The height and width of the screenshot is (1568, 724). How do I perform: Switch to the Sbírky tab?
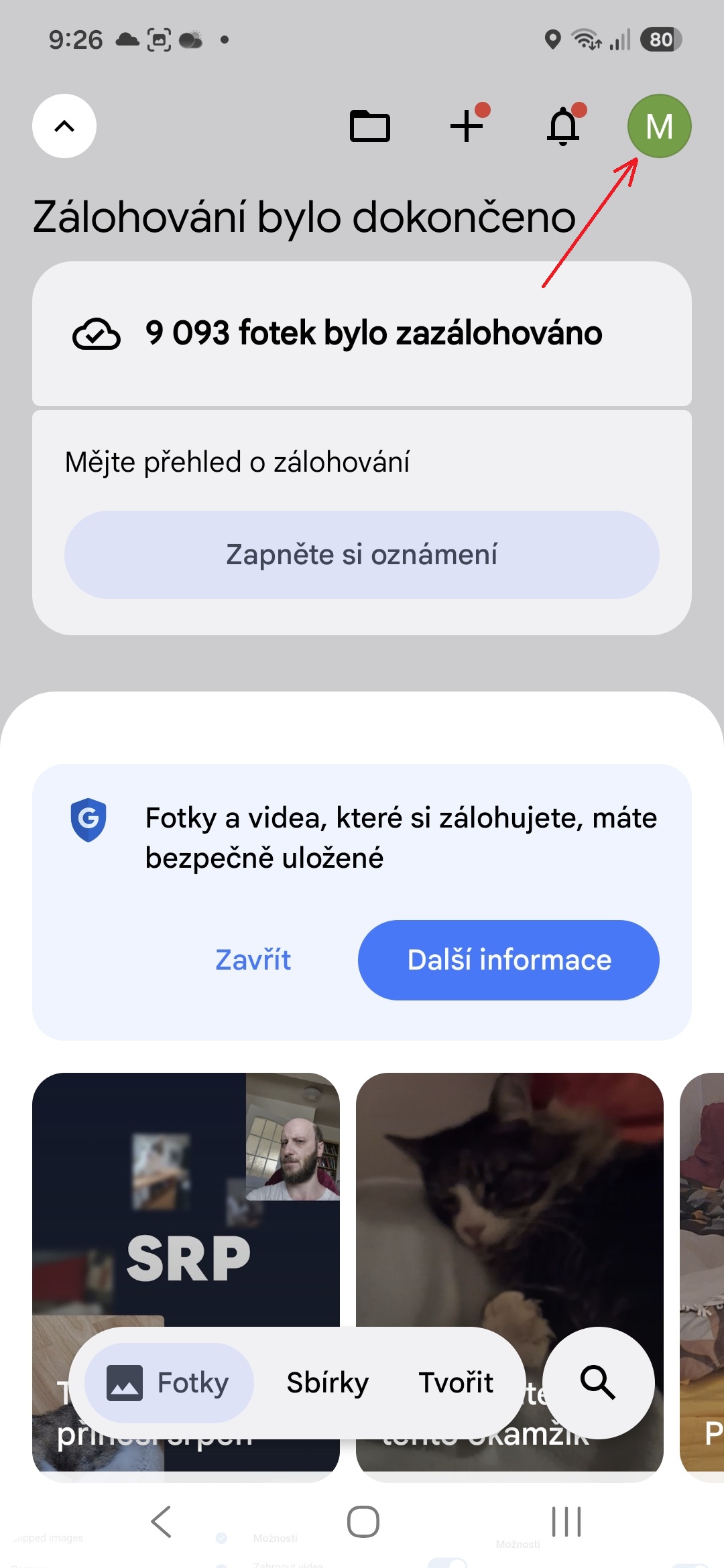[x=328, y=1383]
